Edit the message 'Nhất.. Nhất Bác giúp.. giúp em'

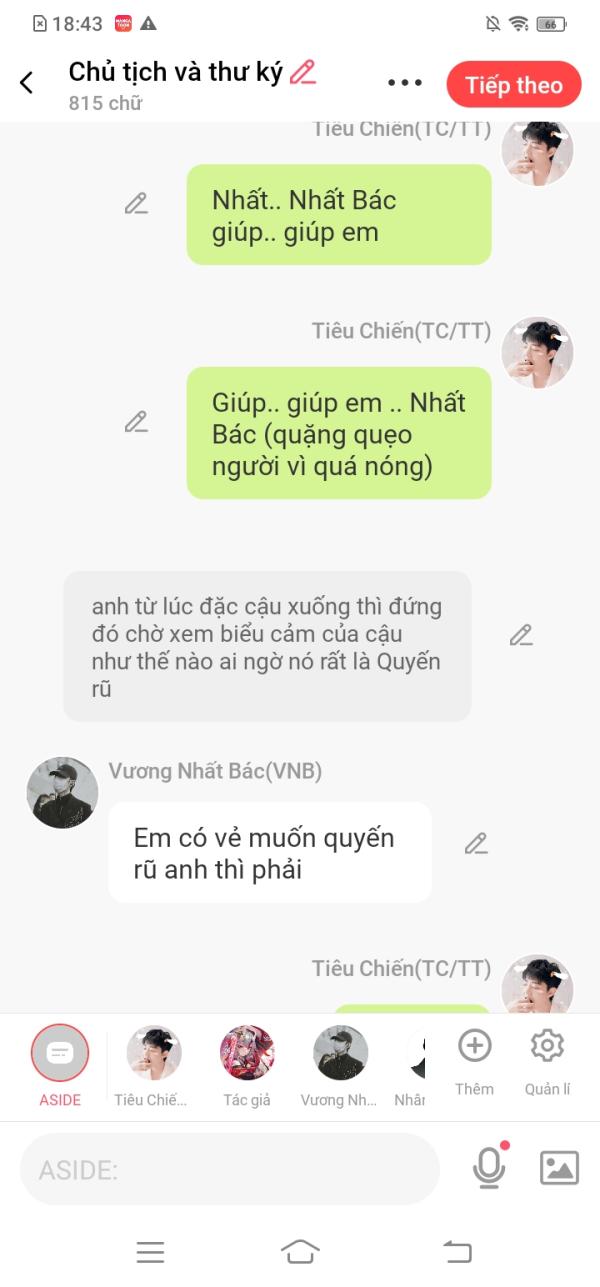[136, 204]
